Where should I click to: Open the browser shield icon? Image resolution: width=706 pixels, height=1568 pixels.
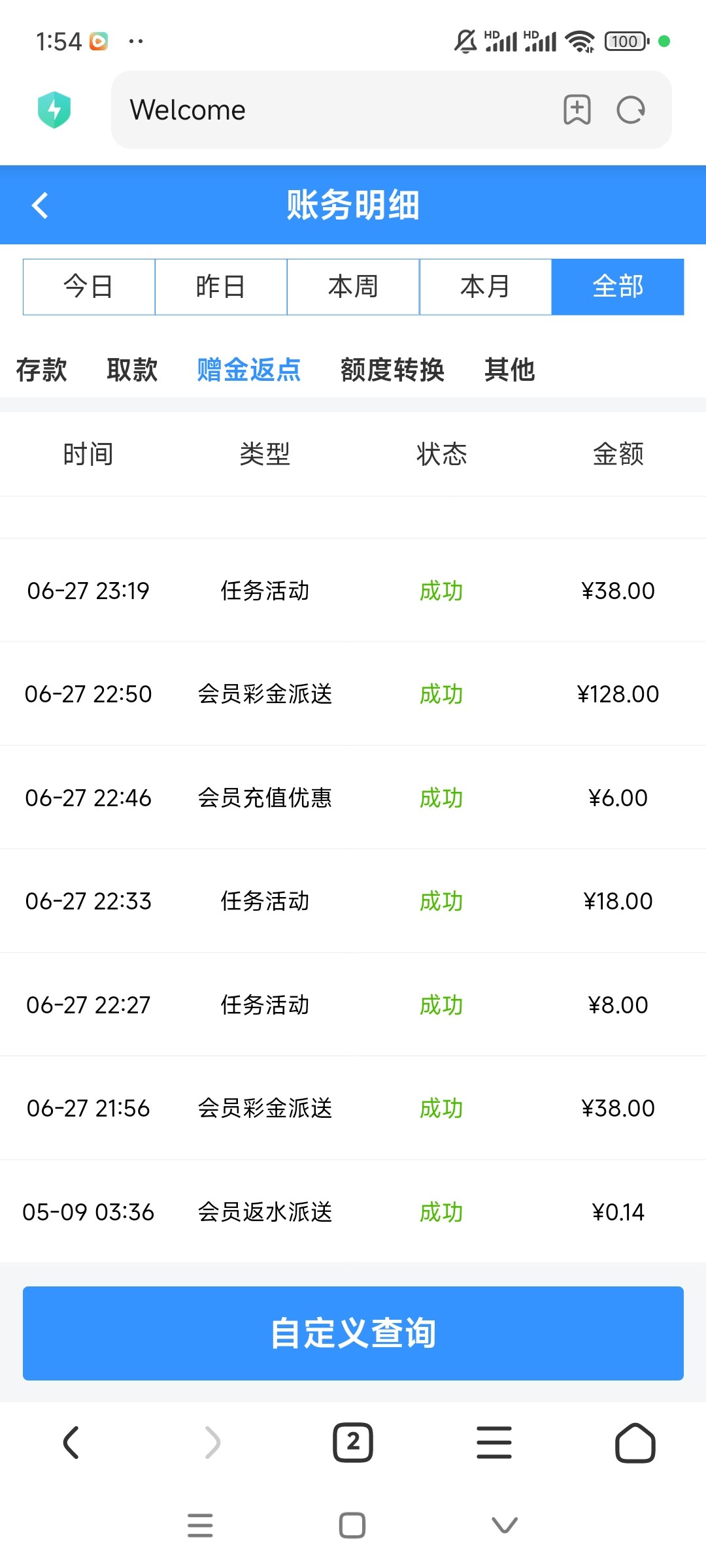tap(54, 110)
